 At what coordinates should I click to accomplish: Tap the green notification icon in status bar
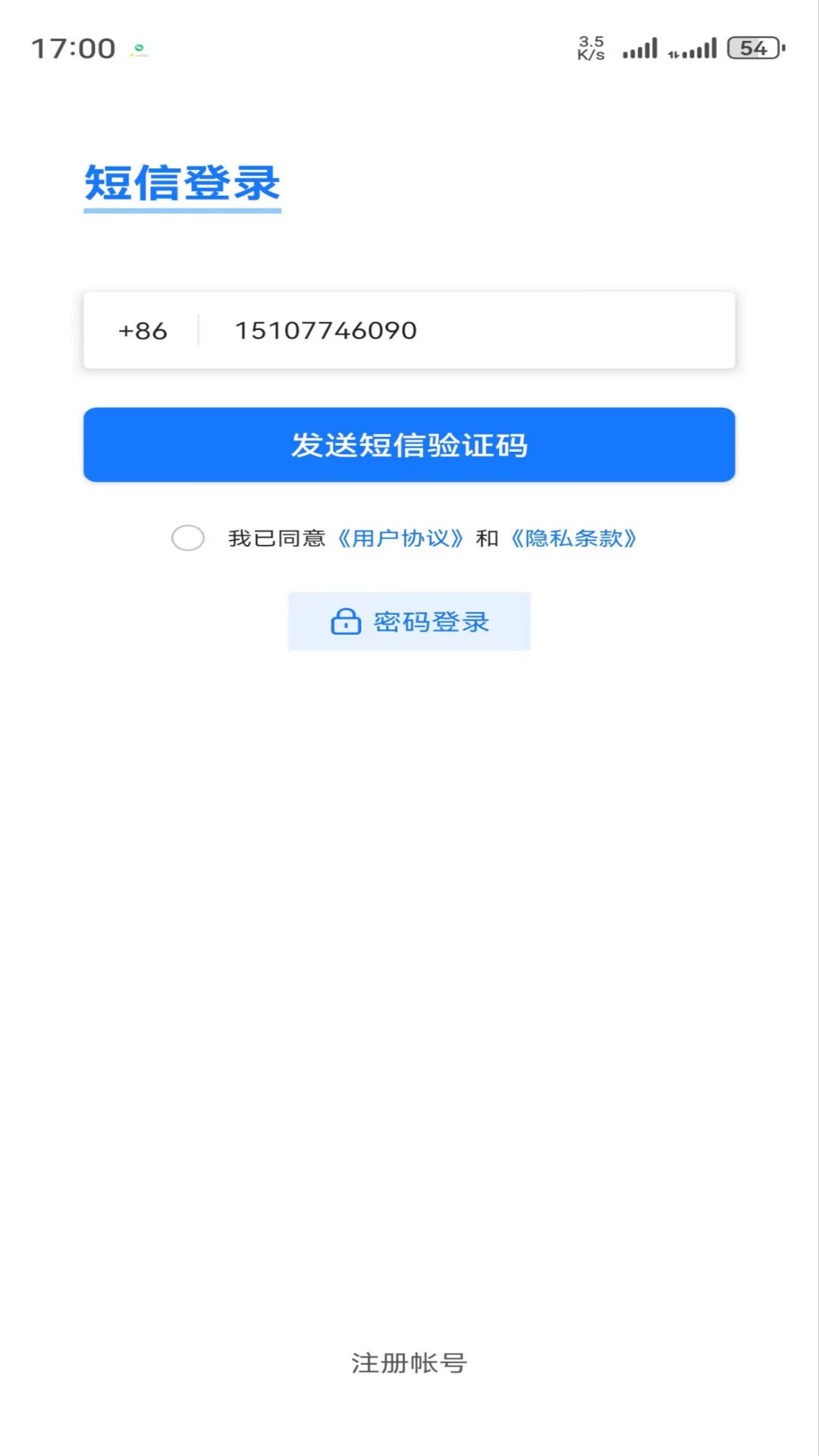point(139,47)
